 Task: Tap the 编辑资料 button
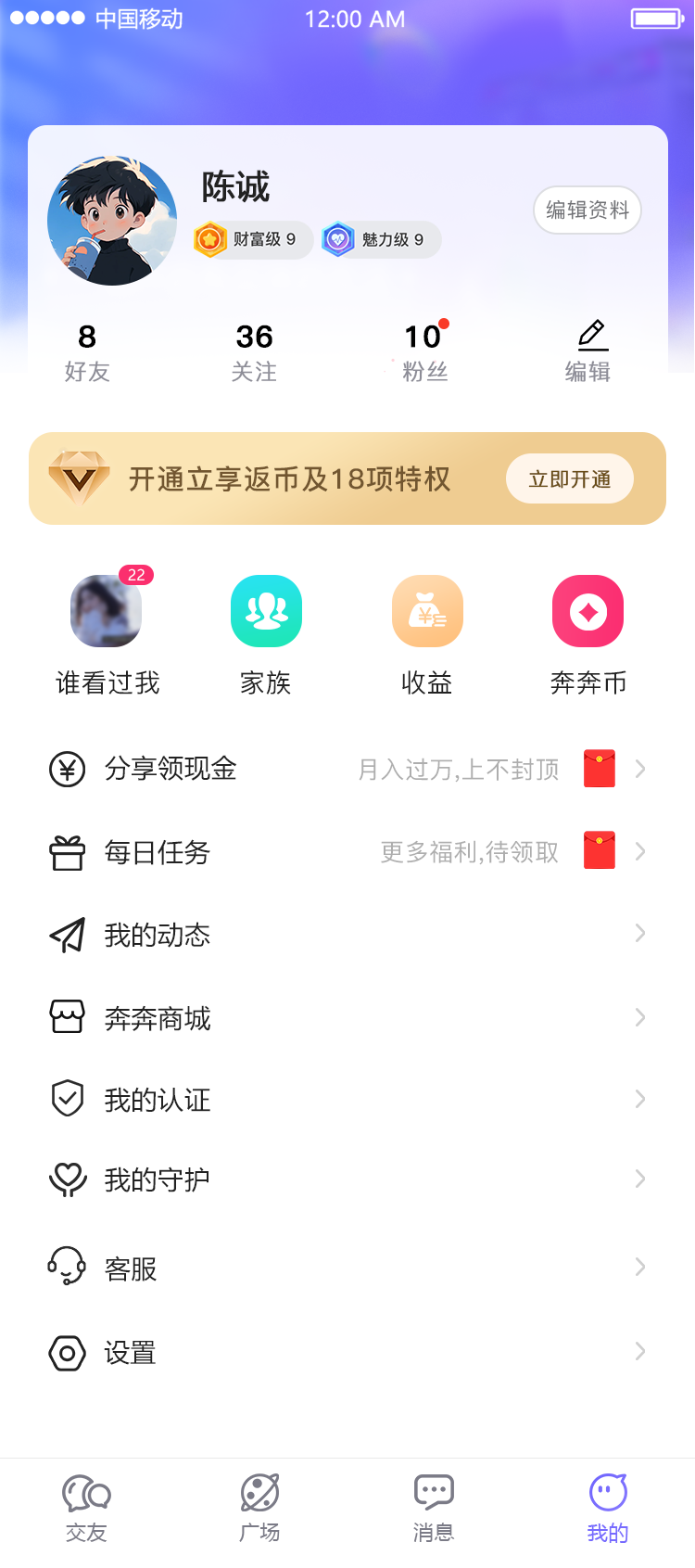click(588, 210)
